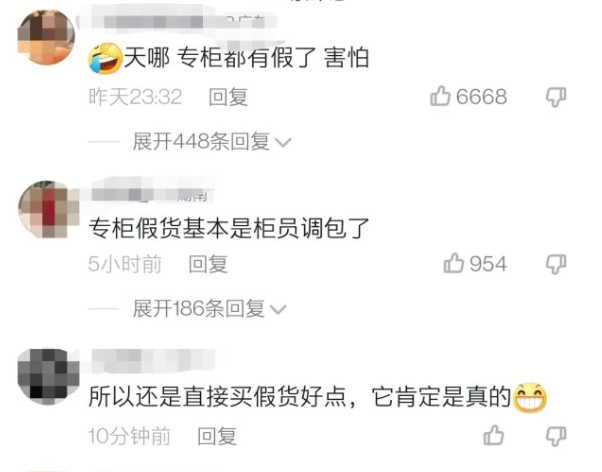602x472 pixels.
Task: Dislike the comment posted 10分钟前
Action: [556, 436]
